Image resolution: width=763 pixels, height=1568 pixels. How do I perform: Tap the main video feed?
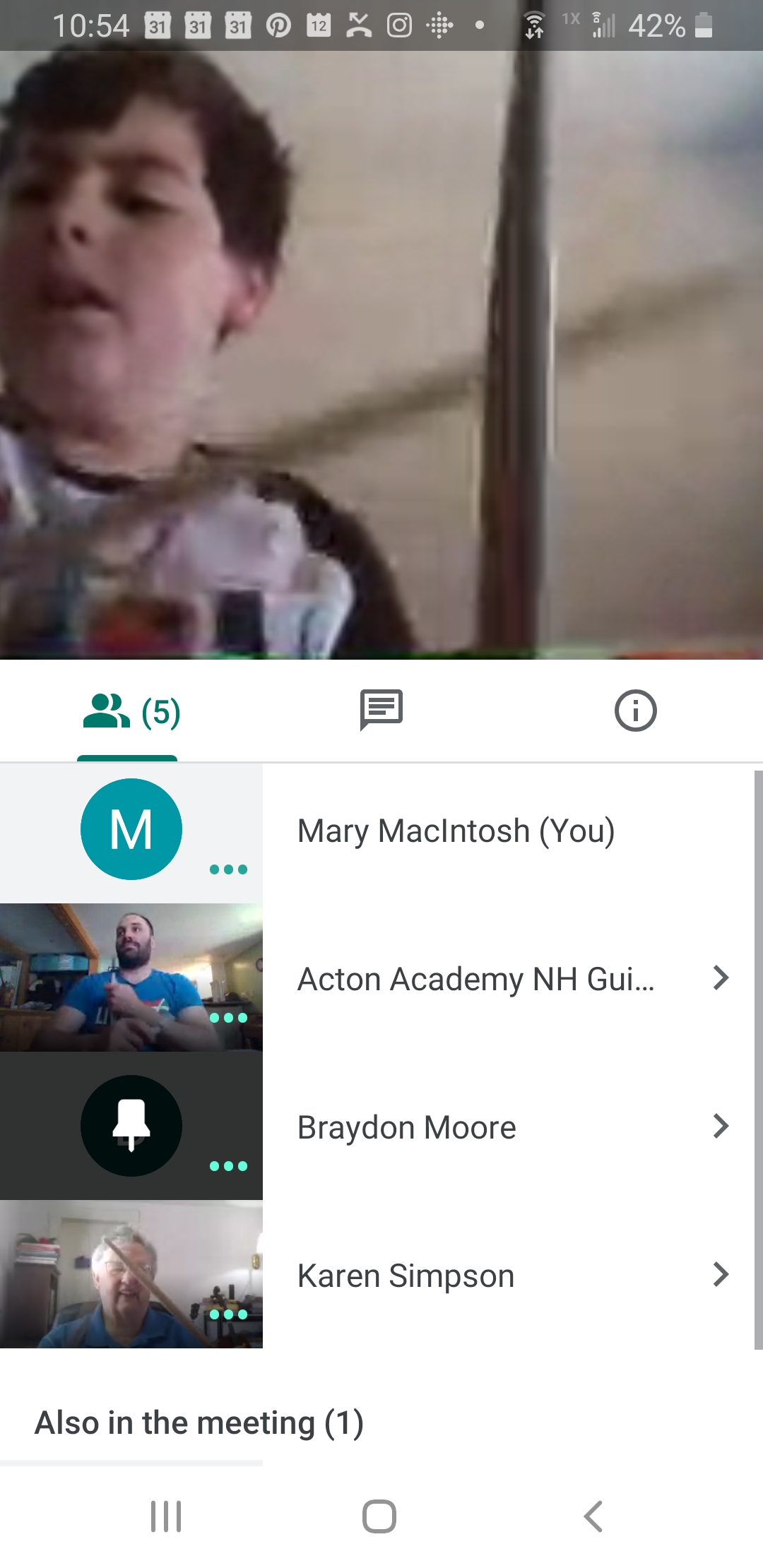coord(381,353)
